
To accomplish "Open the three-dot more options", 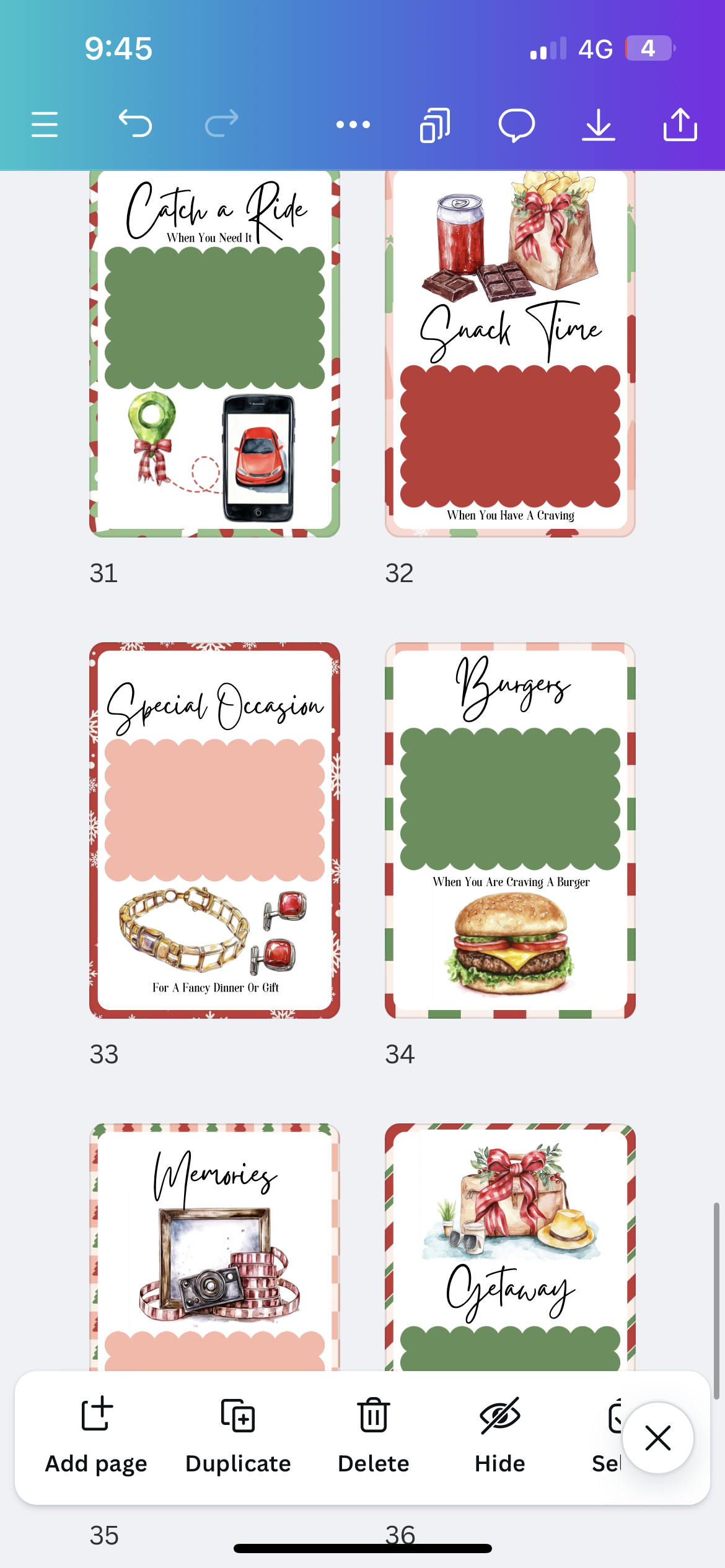I will click(x=353, y=124).
